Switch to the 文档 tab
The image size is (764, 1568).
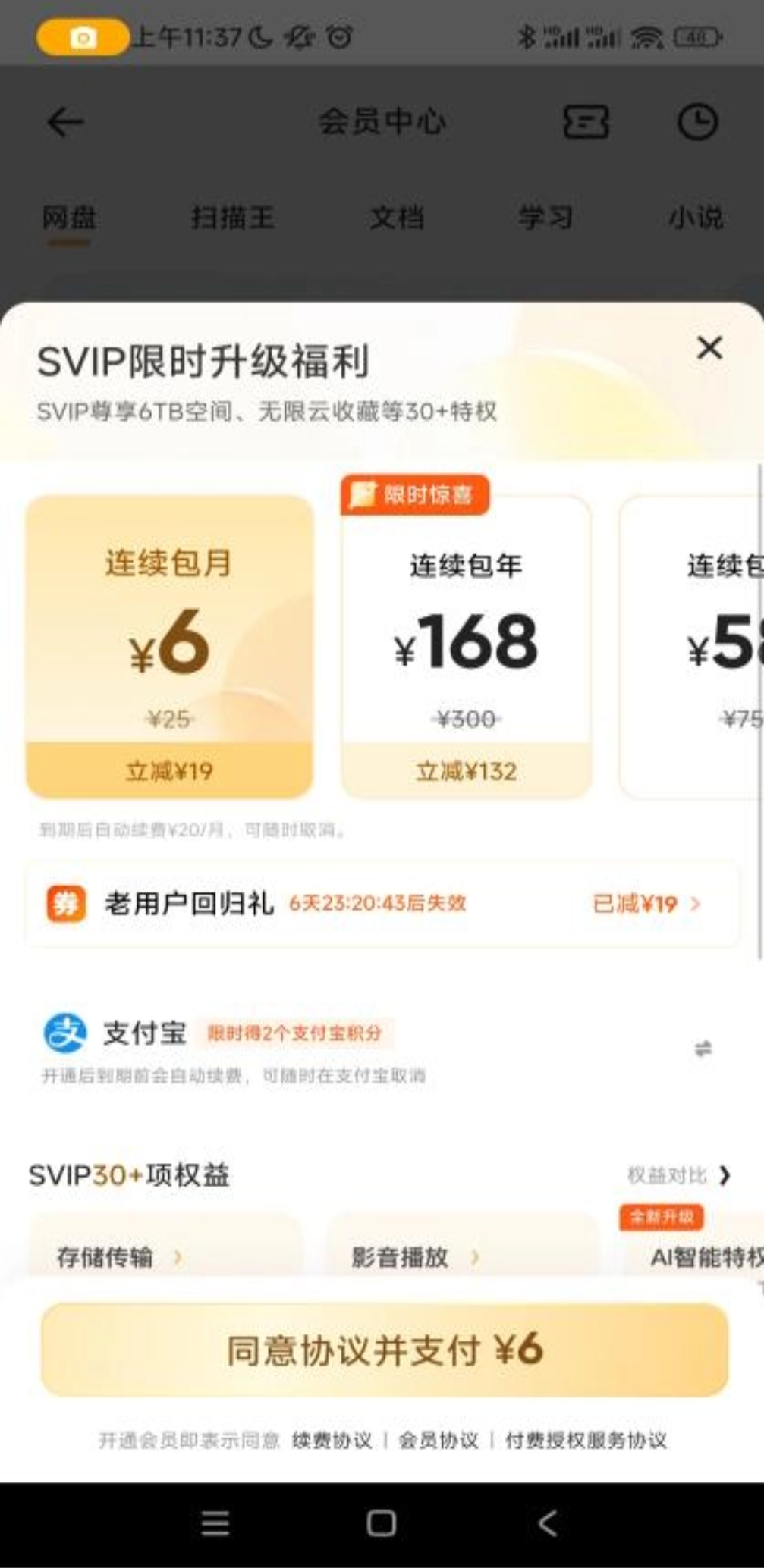click(396, 218)
